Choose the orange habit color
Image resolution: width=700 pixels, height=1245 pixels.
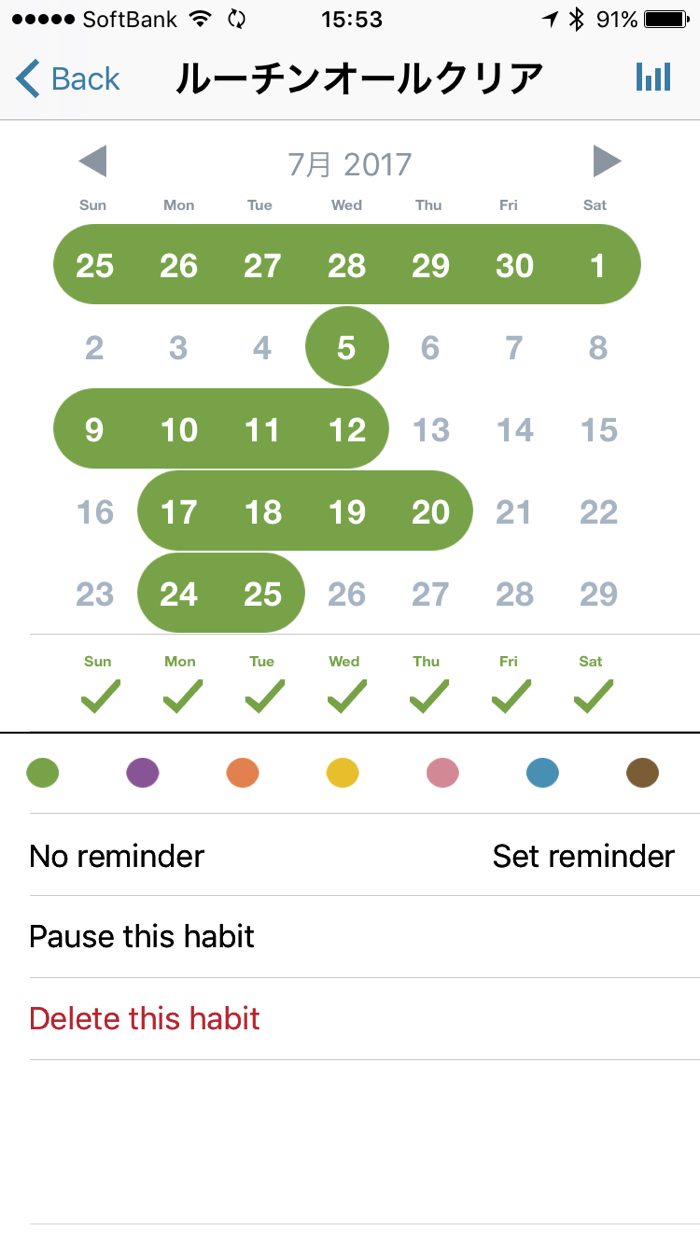[242, 773]
